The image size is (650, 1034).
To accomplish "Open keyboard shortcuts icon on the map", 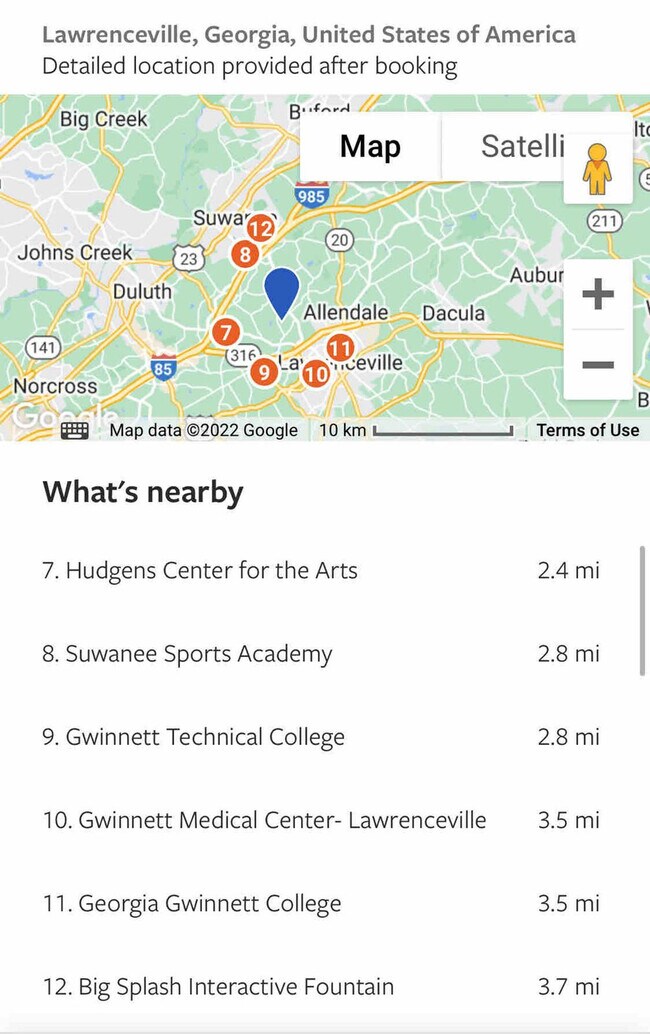I will (75, 430).
